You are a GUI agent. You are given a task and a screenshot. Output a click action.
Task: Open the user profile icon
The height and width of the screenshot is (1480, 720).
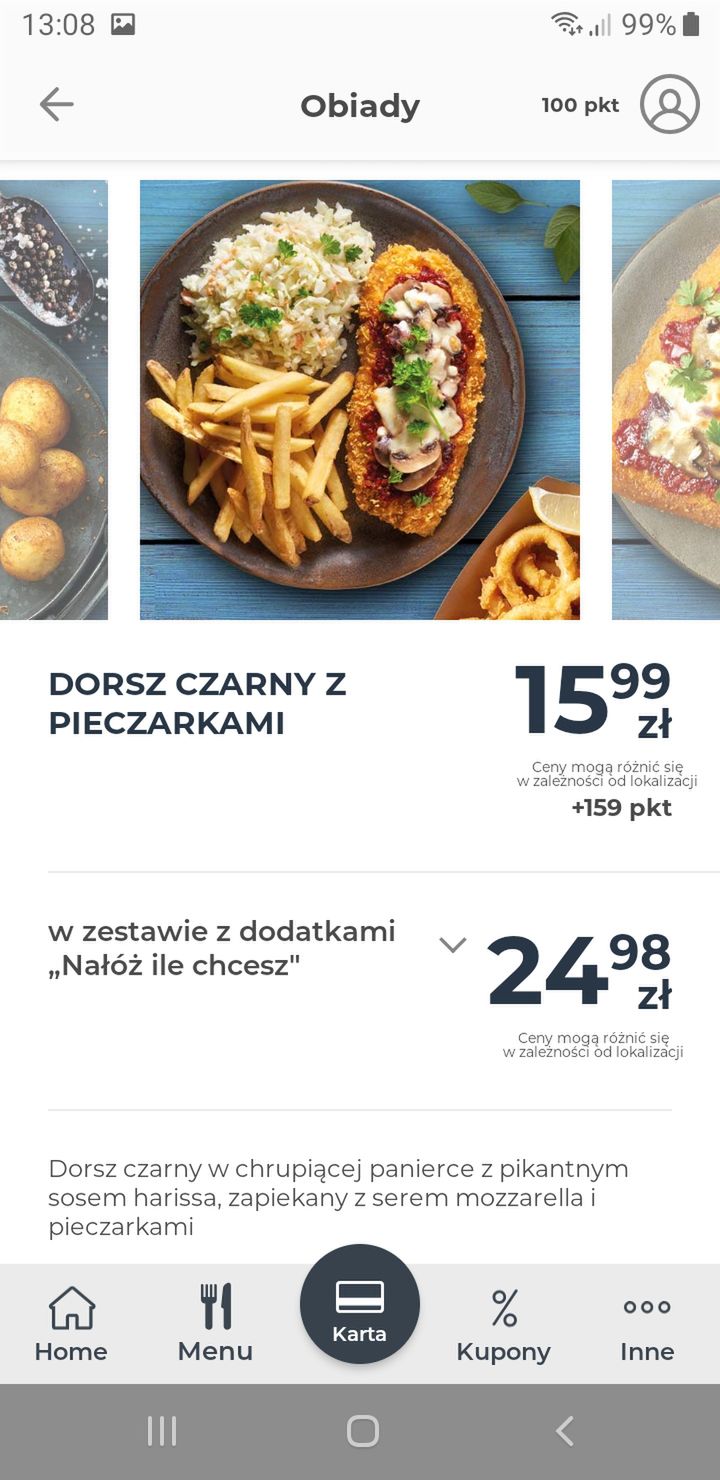click(x=669, y=104)
